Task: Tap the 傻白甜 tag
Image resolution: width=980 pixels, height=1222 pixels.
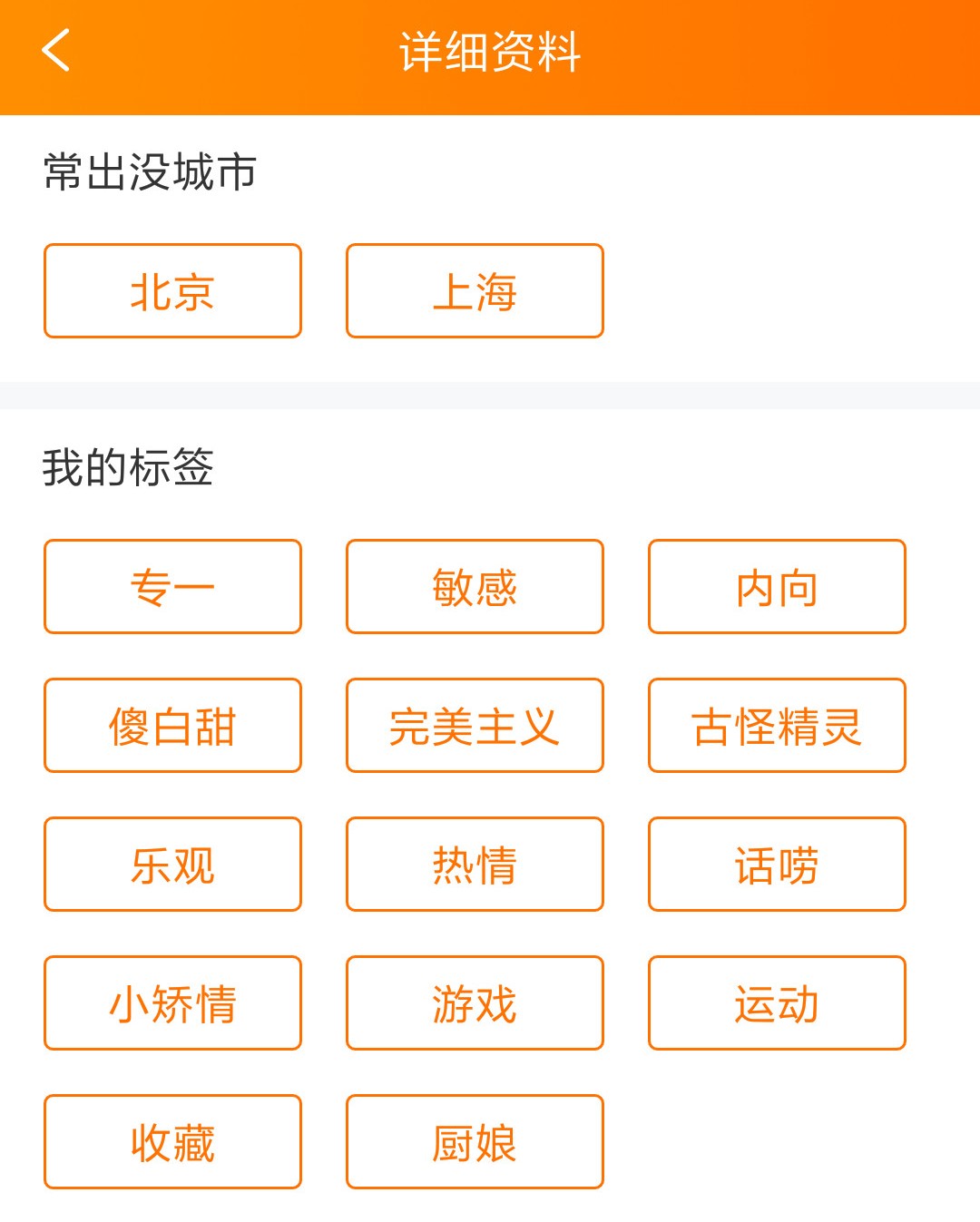Action: tap(172, 726)
